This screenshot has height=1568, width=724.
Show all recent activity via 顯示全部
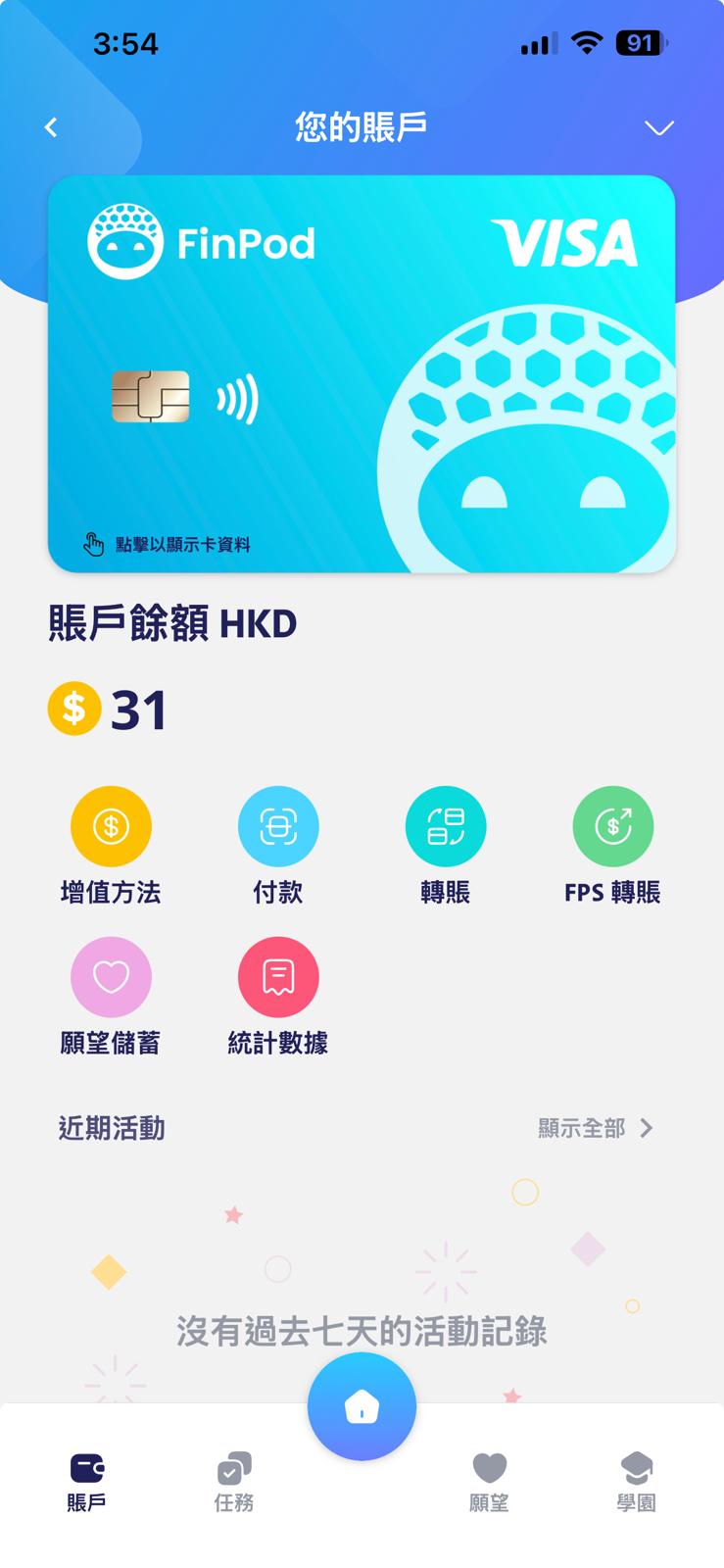[x=594, y=1129]
